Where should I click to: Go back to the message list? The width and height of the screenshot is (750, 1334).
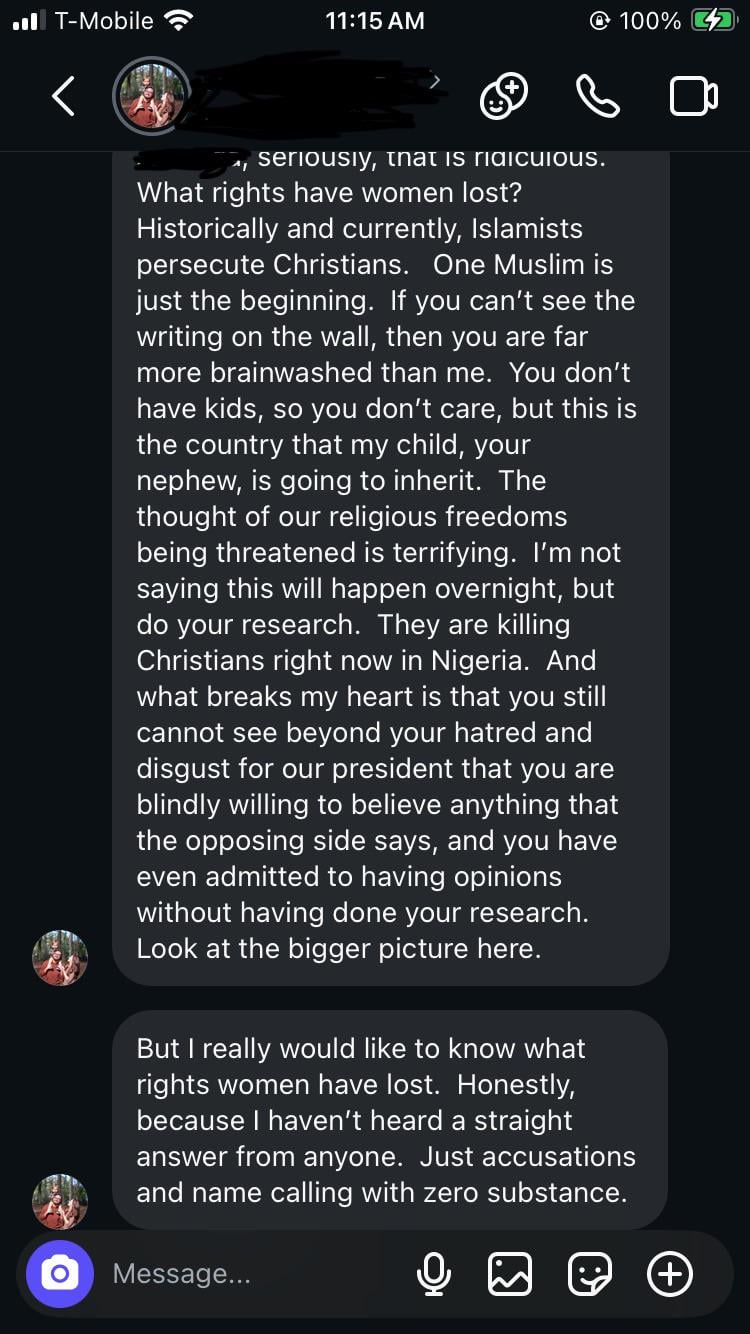[63, 96]
